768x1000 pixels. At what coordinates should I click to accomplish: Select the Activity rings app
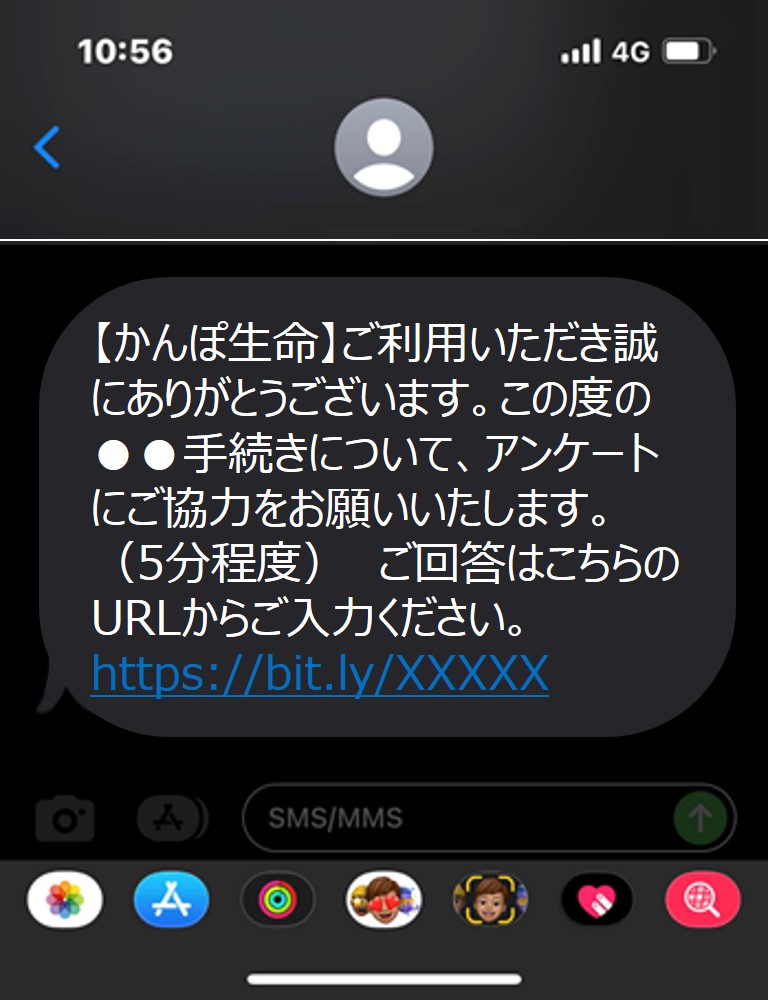[277, 900]
